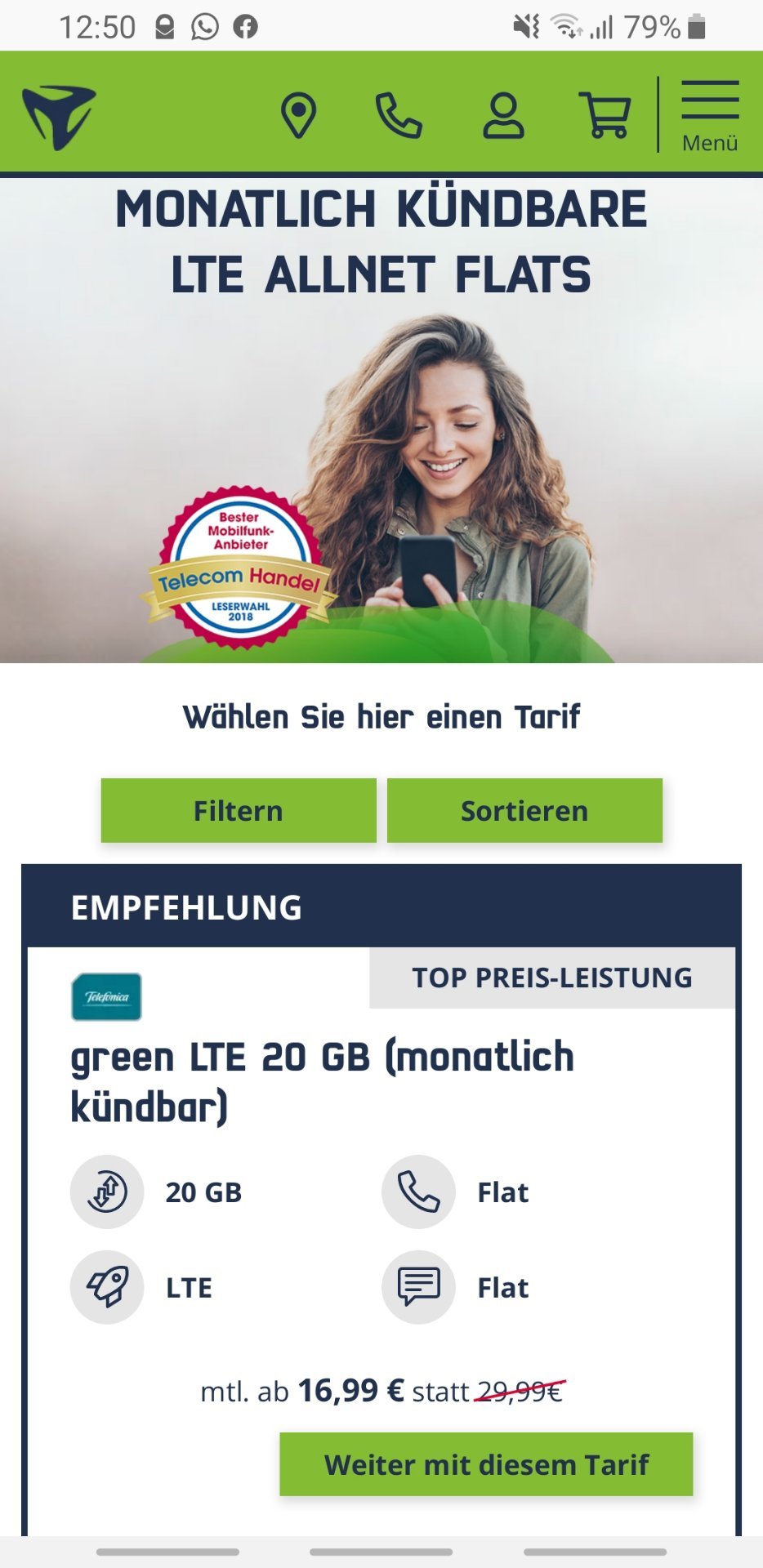Viewport: 763px width, 1568px height.
Task: Open the user account icon
Action: point(503,115)
